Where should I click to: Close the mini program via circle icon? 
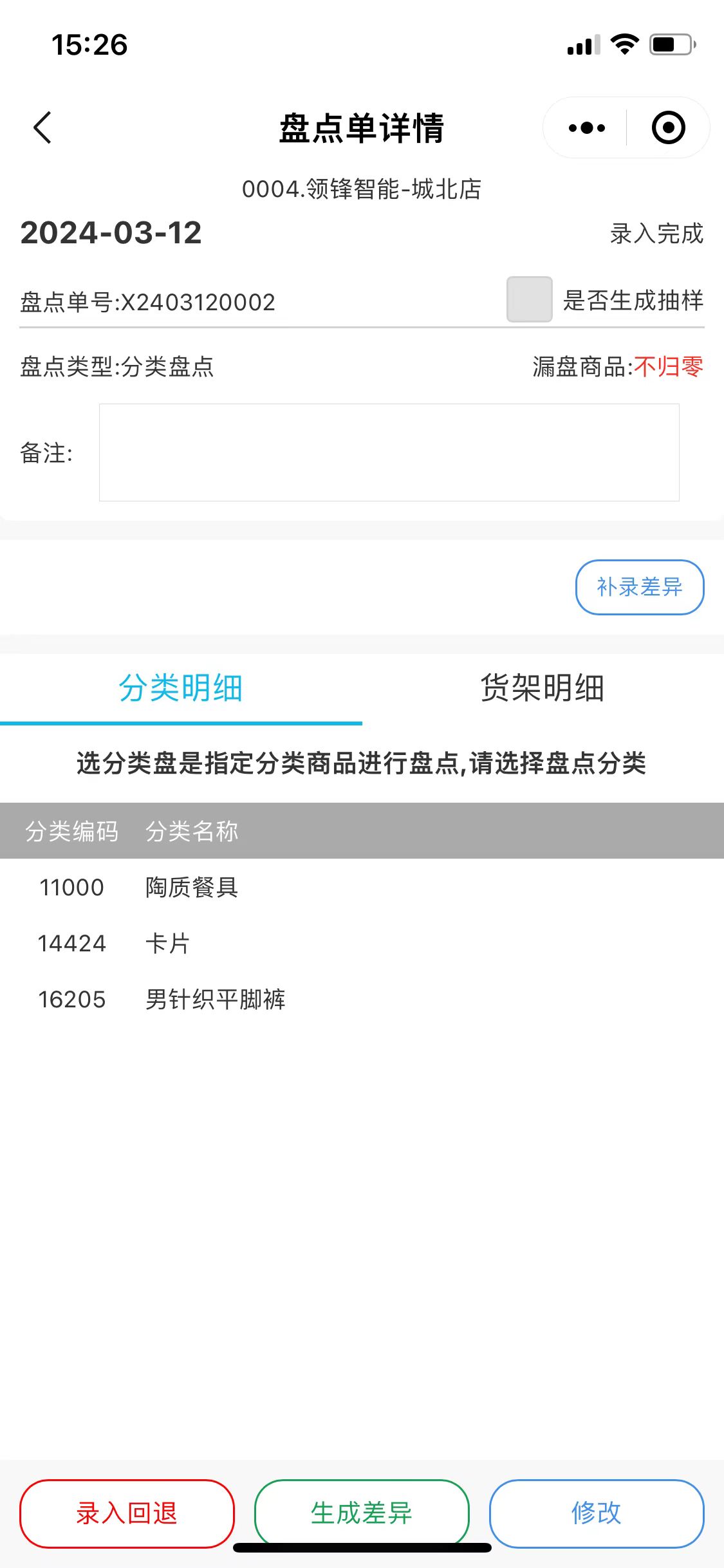point(668,127)
